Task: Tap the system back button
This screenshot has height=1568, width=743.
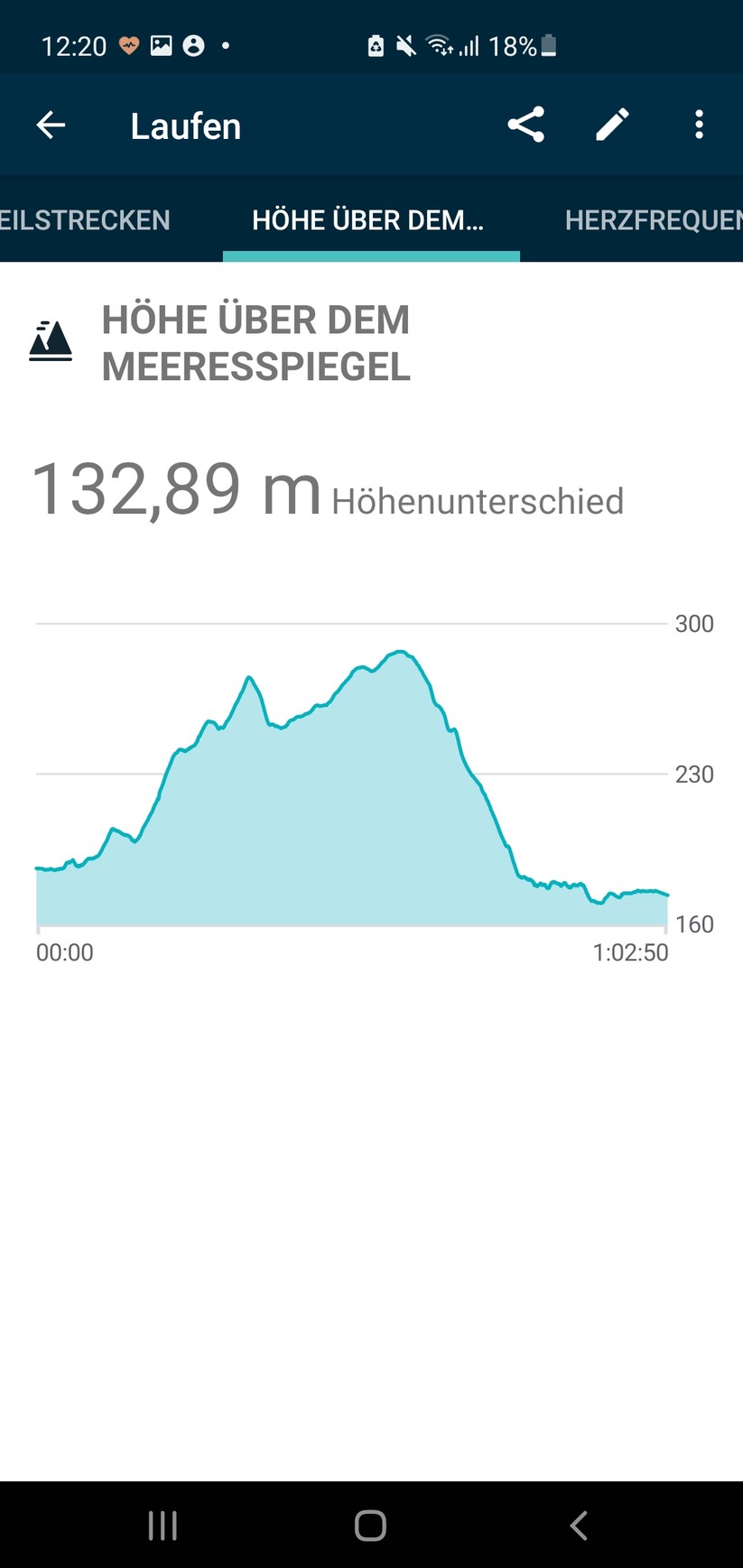Action: (579, 1526)
